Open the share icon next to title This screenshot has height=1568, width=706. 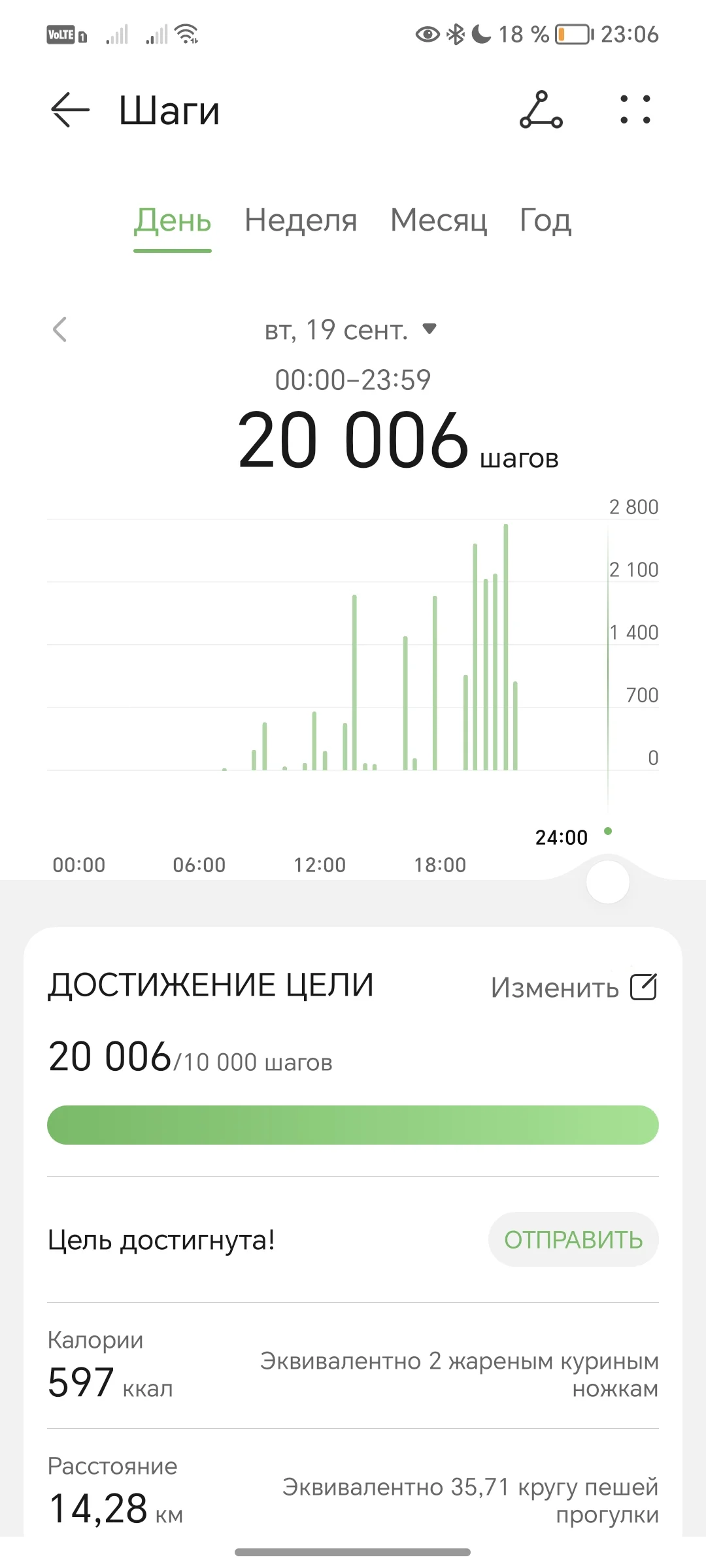coord(541,111)
